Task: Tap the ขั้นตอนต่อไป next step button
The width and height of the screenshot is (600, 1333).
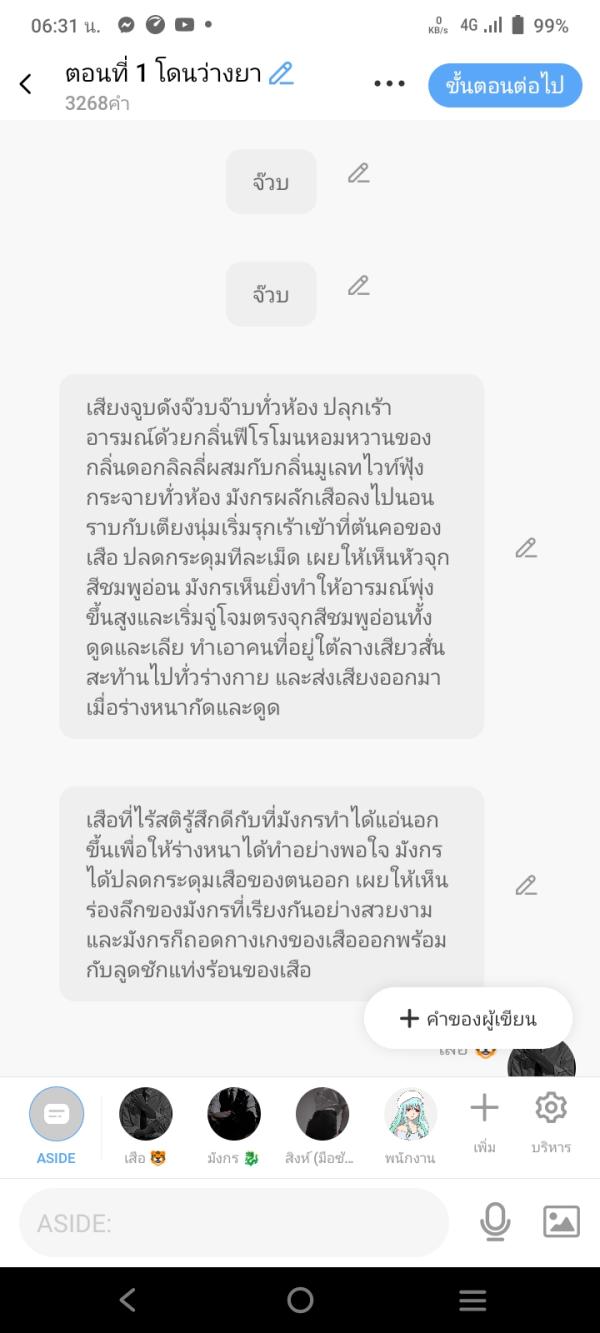Action: coord(505,85)
